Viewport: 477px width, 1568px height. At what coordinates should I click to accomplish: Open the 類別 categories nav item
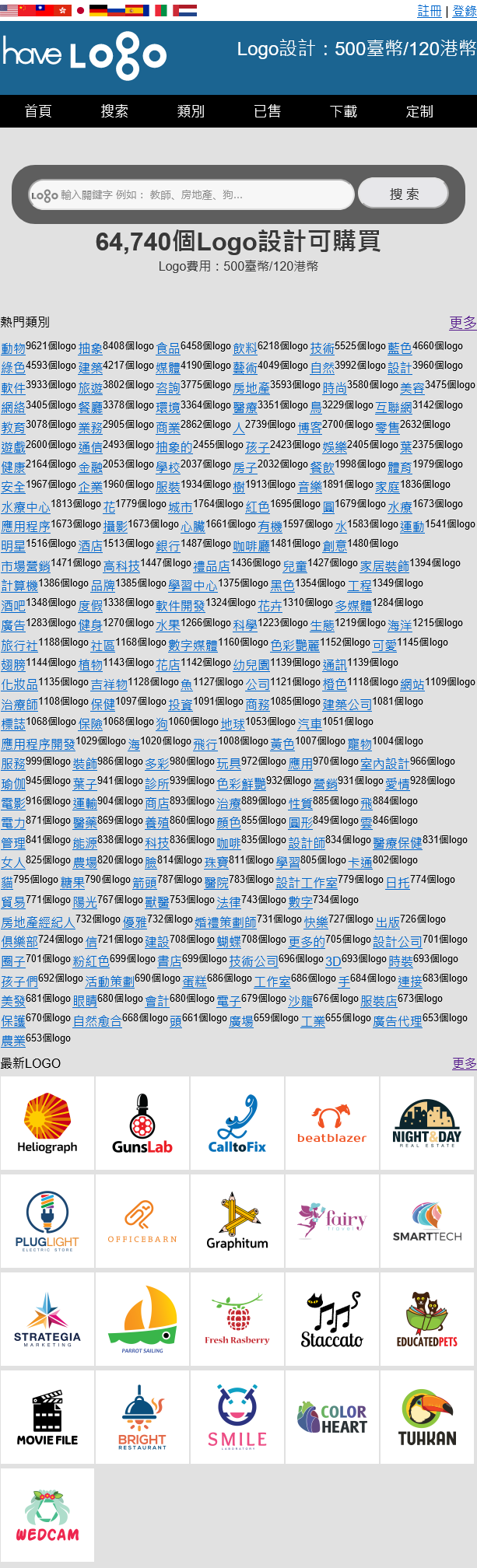click(x=191, y=111)
